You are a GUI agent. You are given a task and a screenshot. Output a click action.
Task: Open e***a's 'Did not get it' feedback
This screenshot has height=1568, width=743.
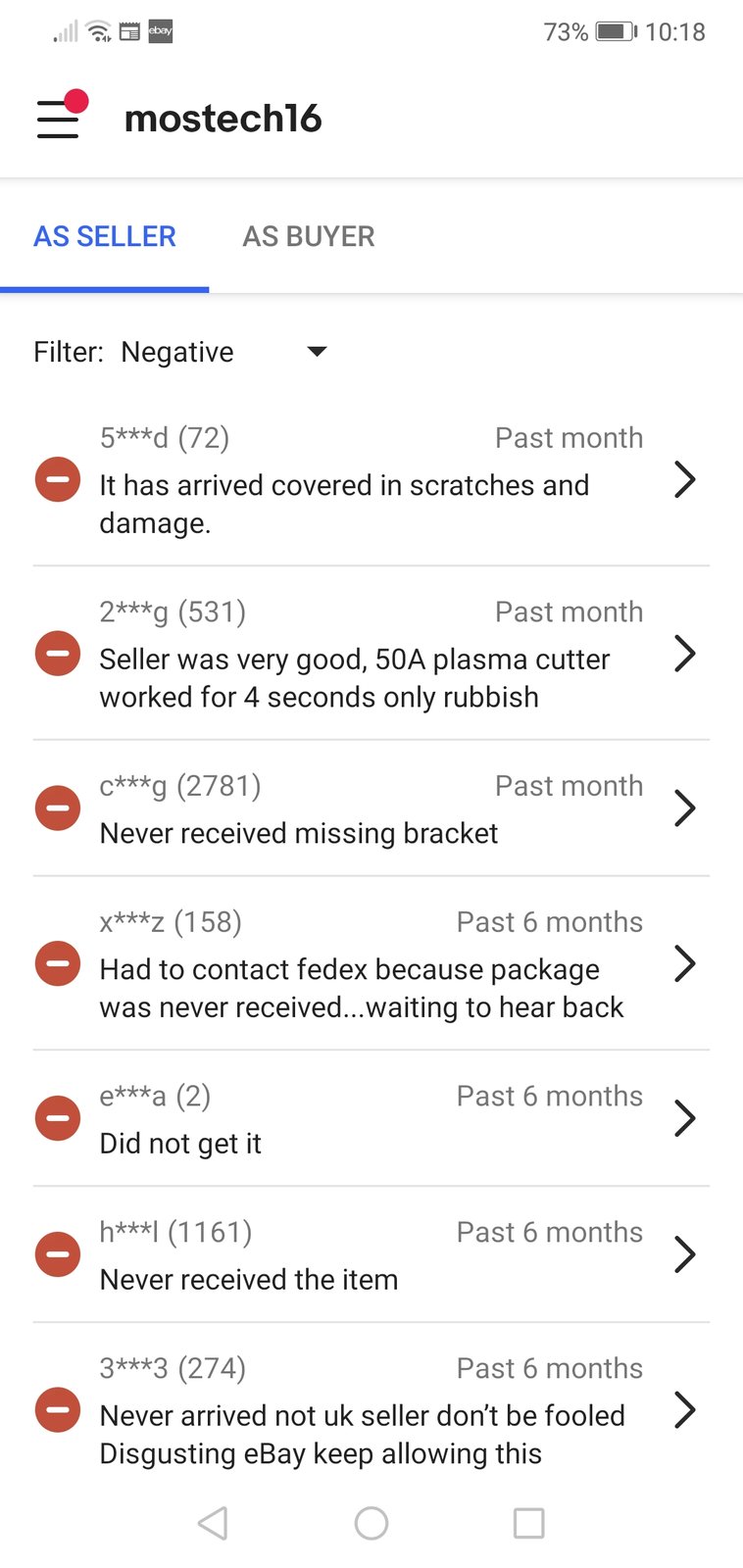tap(371, 1119)
